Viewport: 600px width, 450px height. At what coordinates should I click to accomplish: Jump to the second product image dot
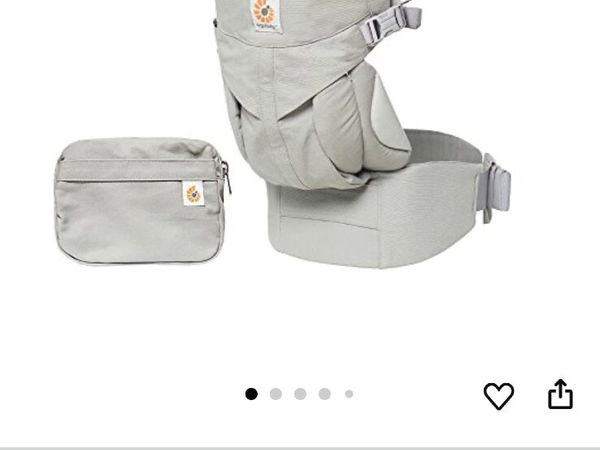(x=276, y=394)
